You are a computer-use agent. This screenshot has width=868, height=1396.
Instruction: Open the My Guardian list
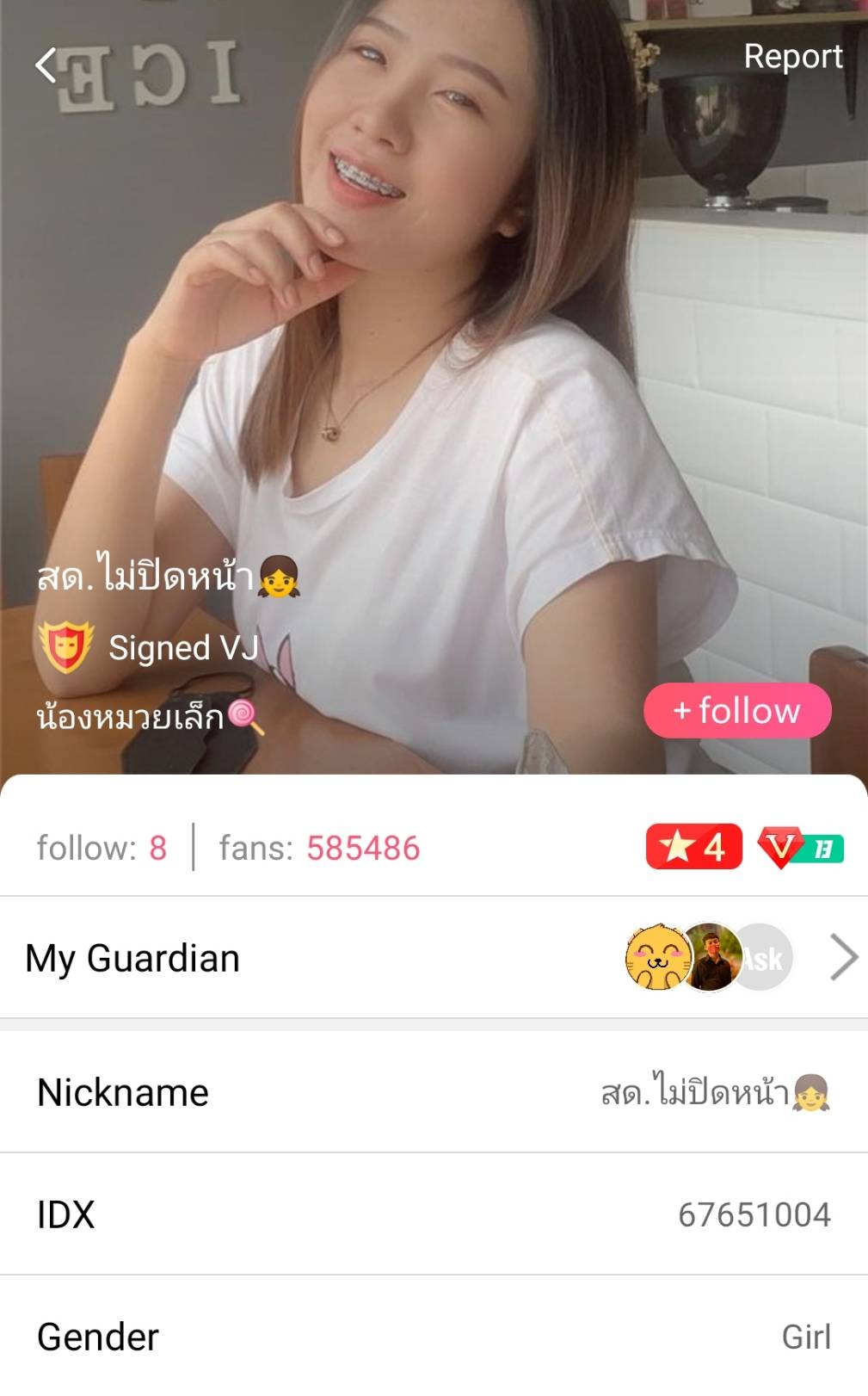(843, 957)
